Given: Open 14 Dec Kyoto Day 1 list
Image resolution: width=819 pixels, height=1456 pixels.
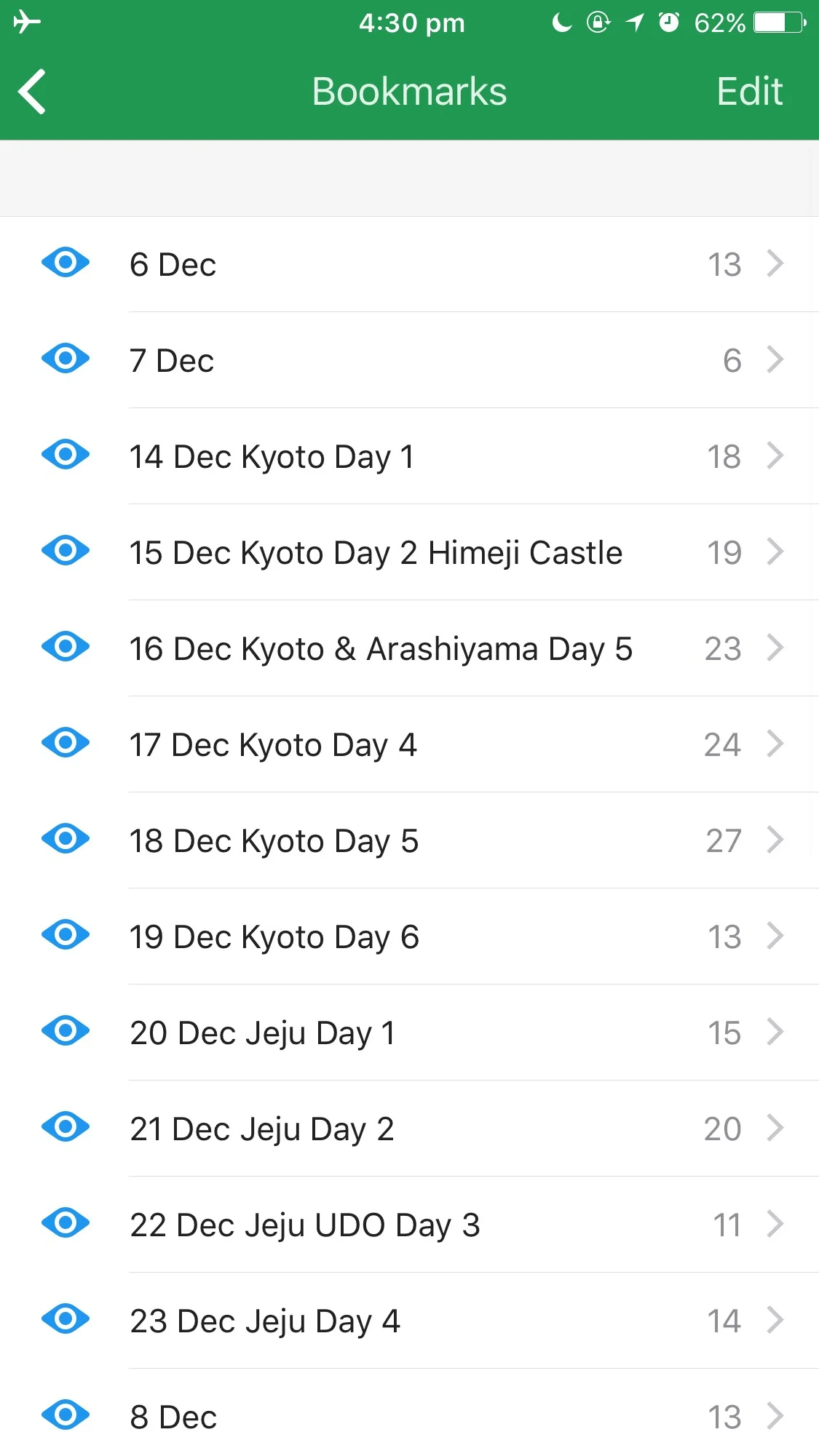Looking at the screenshot, I should pyautogui.click(x=437, y=456).
